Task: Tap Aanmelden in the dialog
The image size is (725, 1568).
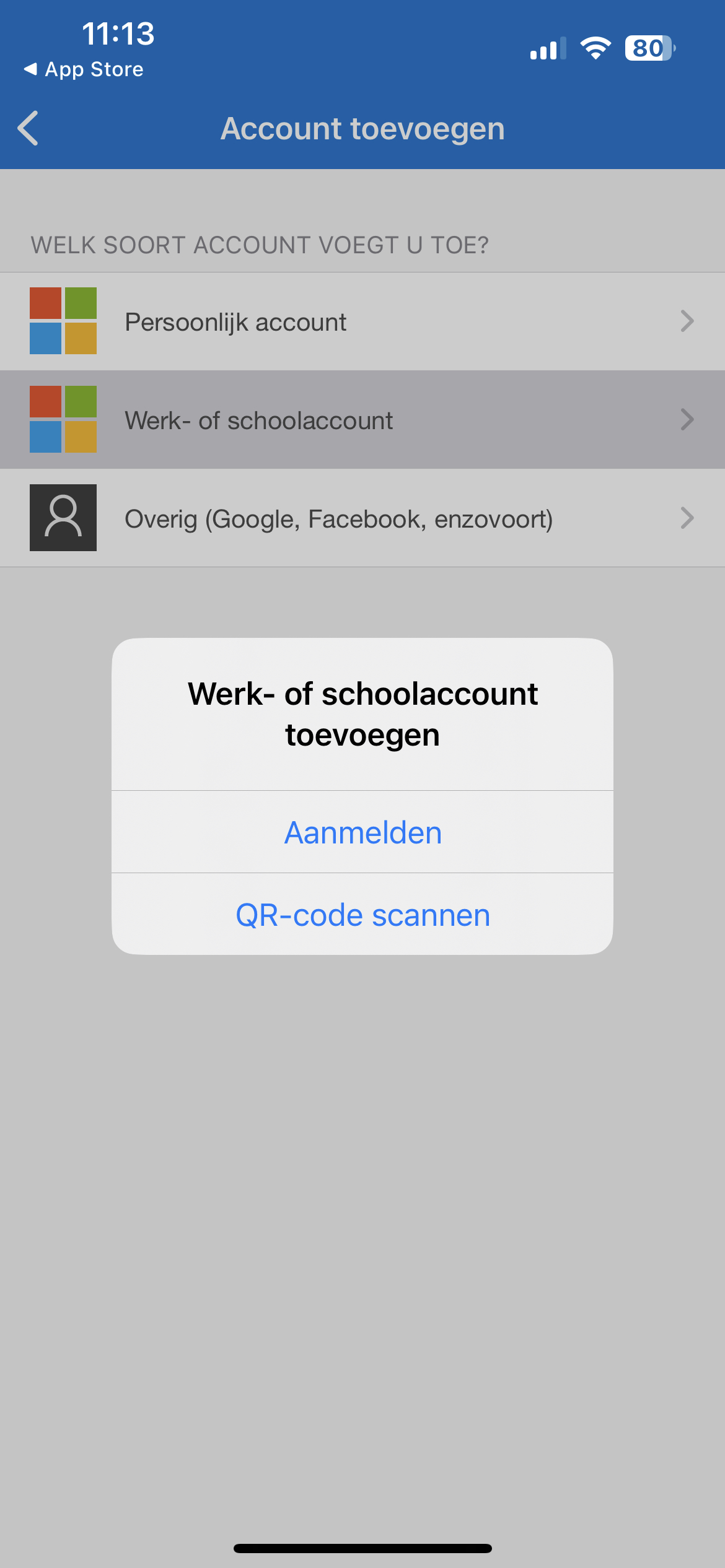Action: (x=362, y=832)
